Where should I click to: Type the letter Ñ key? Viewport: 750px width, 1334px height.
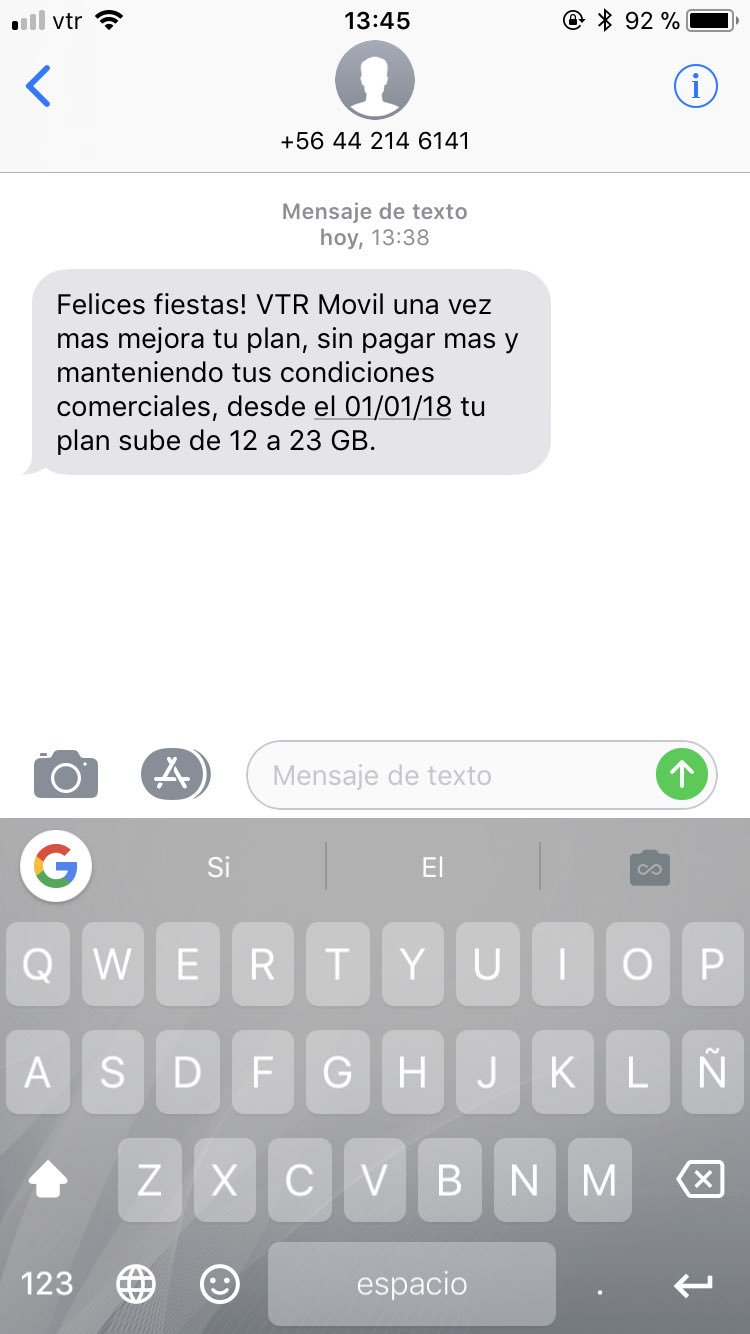(712, 1073)
